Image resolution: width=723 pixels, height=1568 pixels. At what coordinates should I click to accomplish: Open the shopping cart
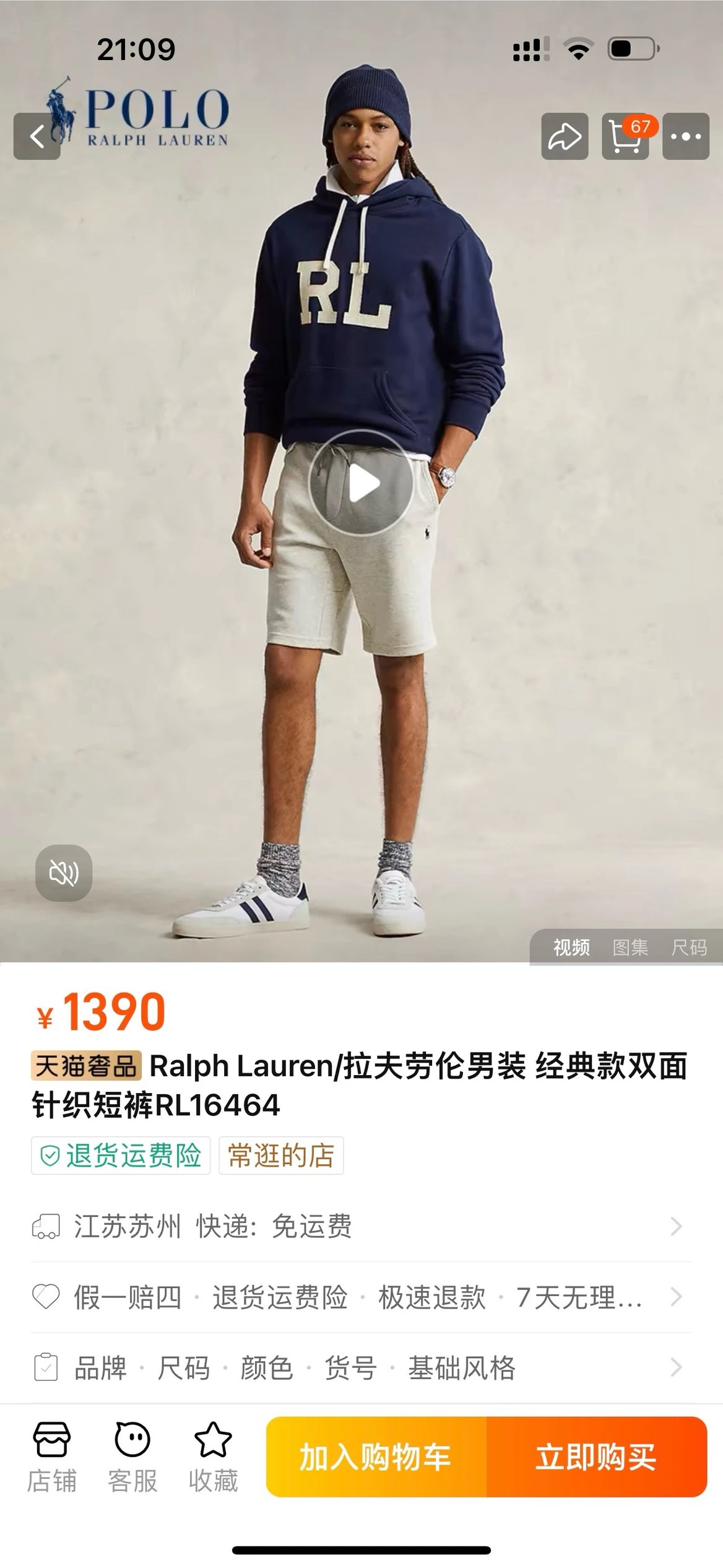[625, 136]
